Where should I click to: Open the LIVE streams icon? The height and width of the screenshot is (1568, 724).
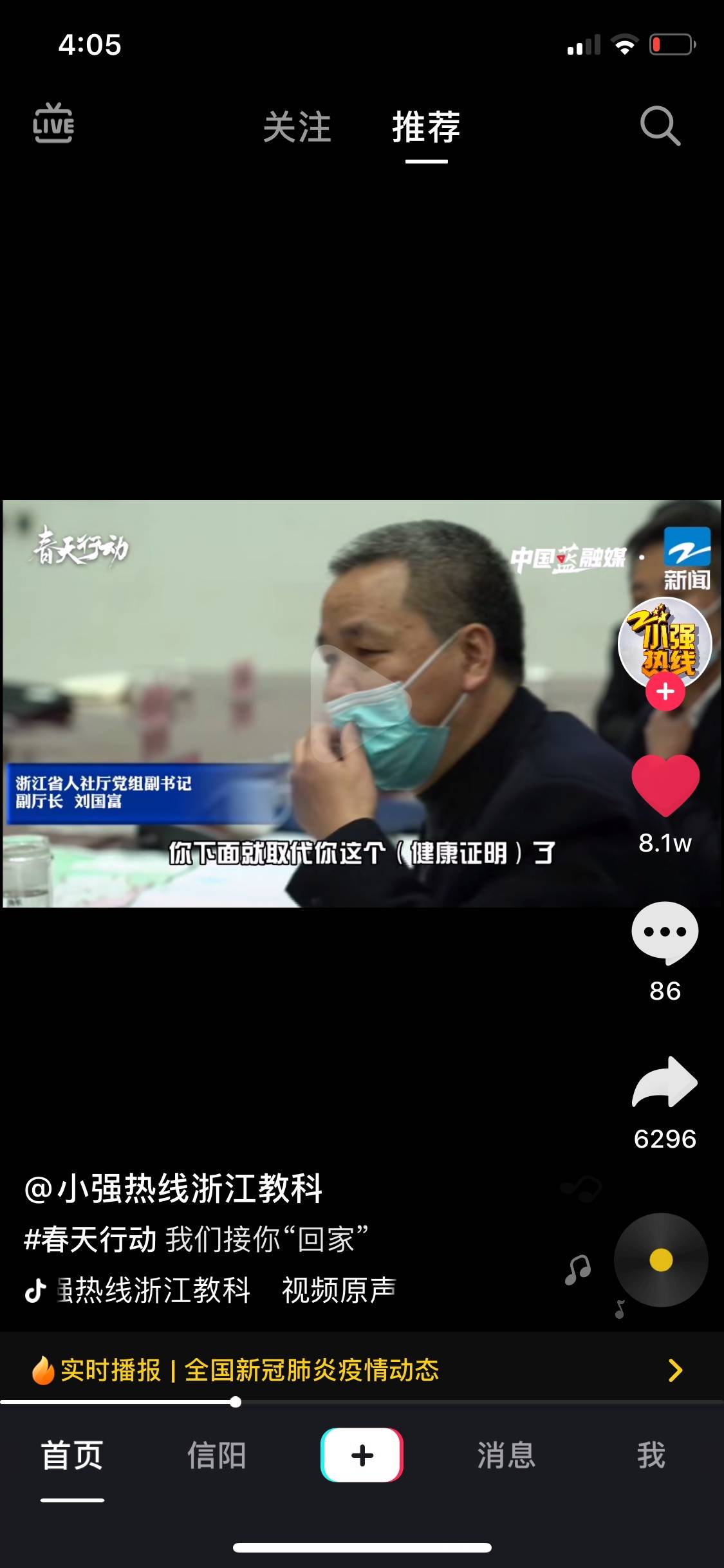click(x=53, y=122)
